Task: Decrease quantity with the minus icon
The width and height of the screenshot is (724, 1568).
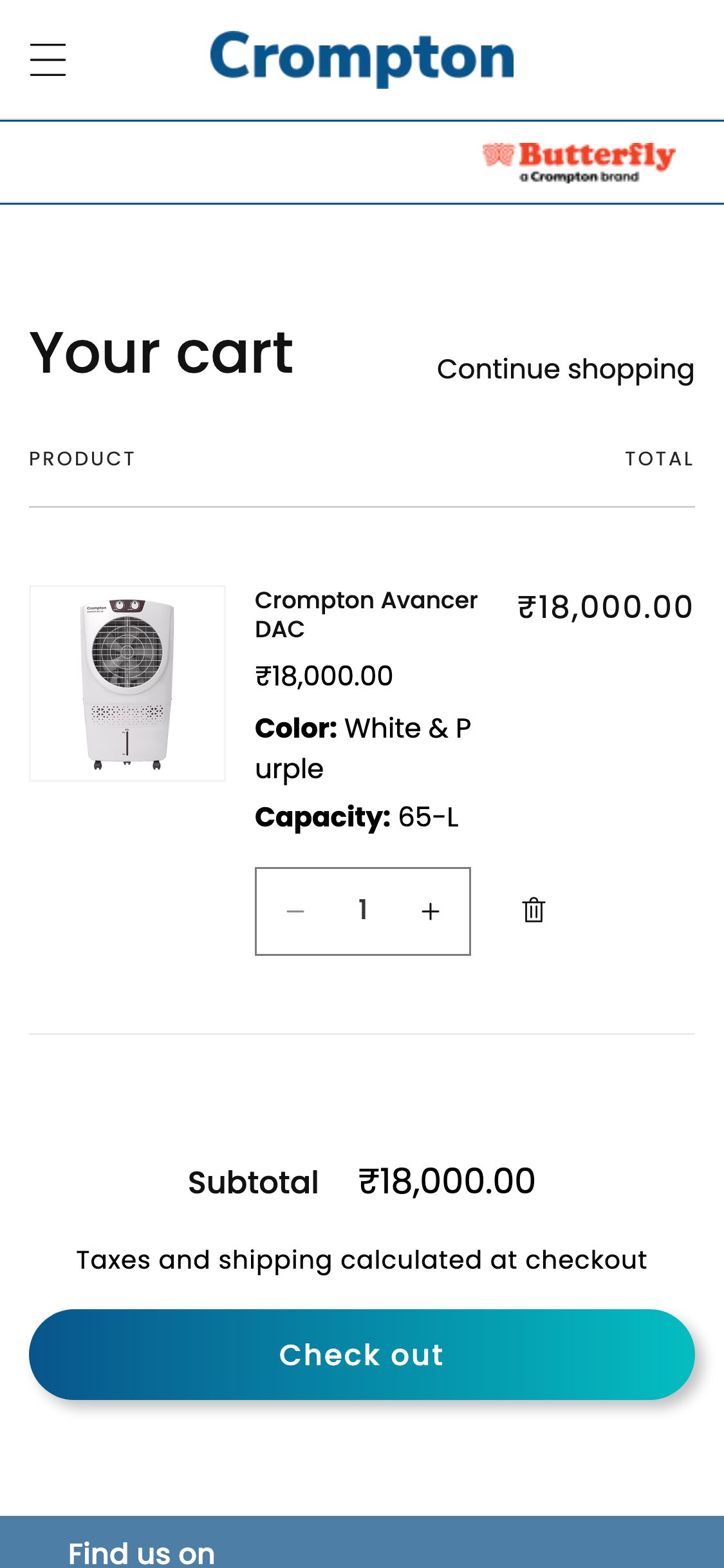Action: point(295,910)
